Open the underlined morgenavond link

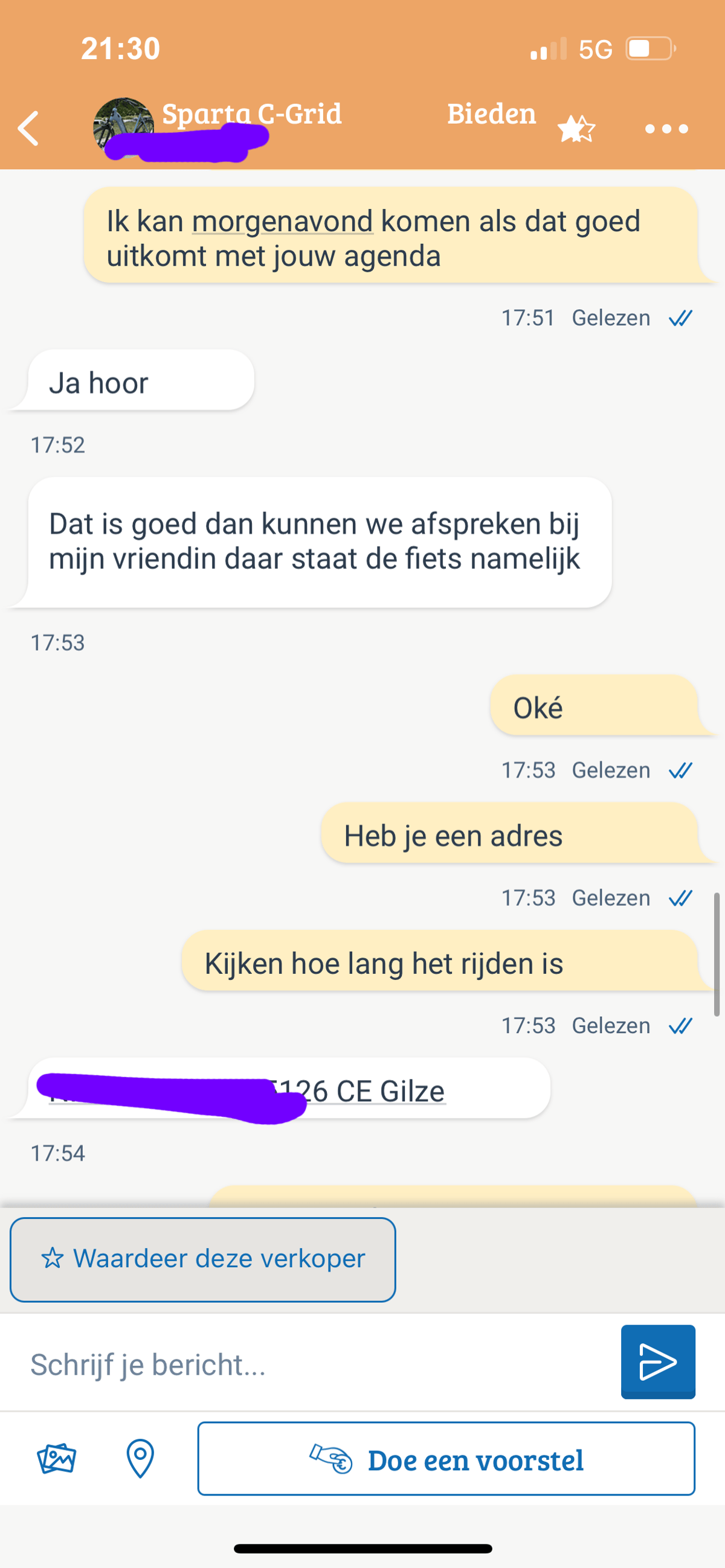(x=282, y=222)
